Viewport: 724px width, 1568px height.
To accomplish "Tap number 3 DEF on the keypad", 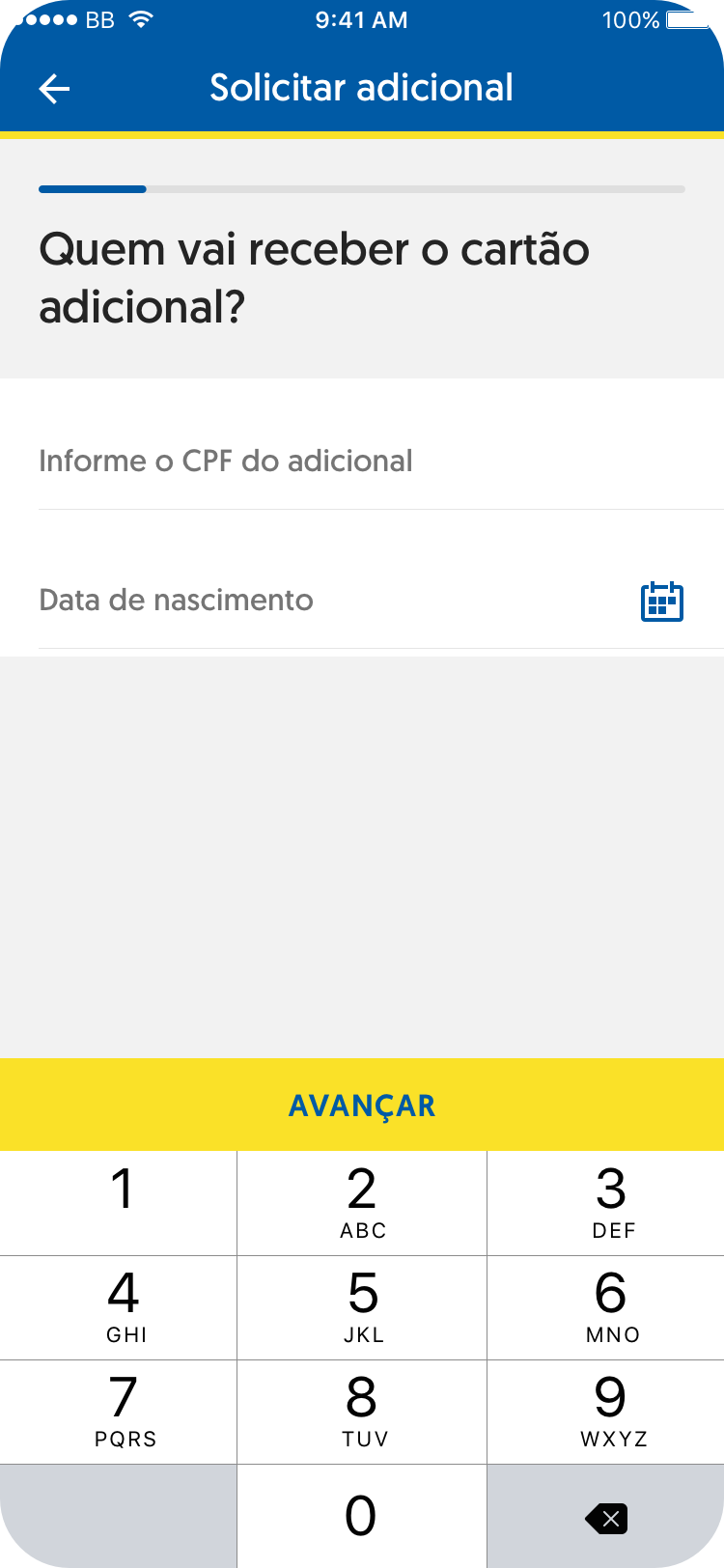I will [608, 1202].
